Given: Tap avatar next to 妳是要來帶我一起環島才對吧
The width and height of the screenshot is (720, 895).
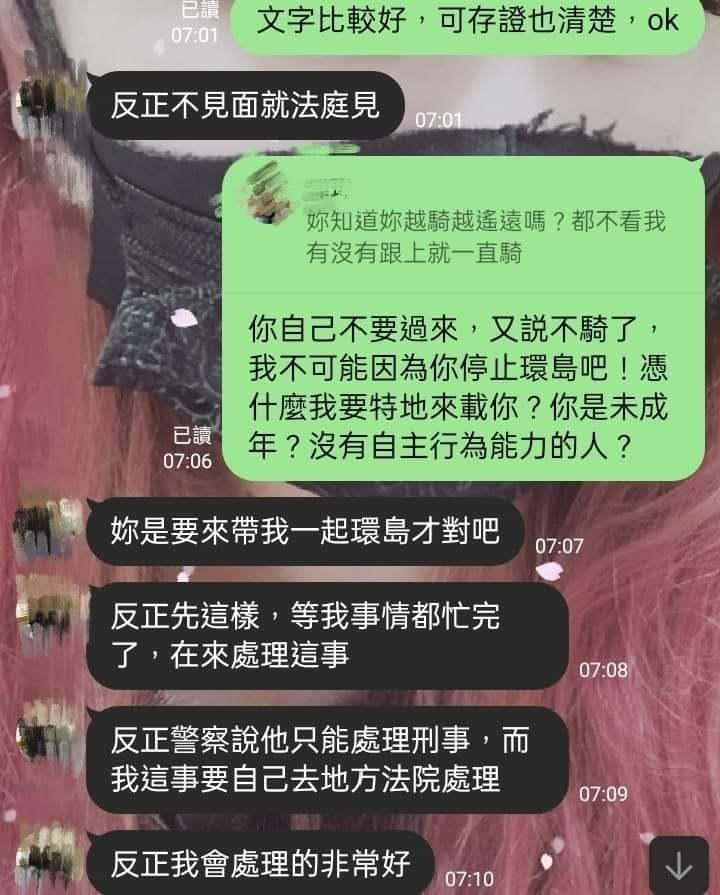Looking at the screenshot, I should click(x=47, y=523).
